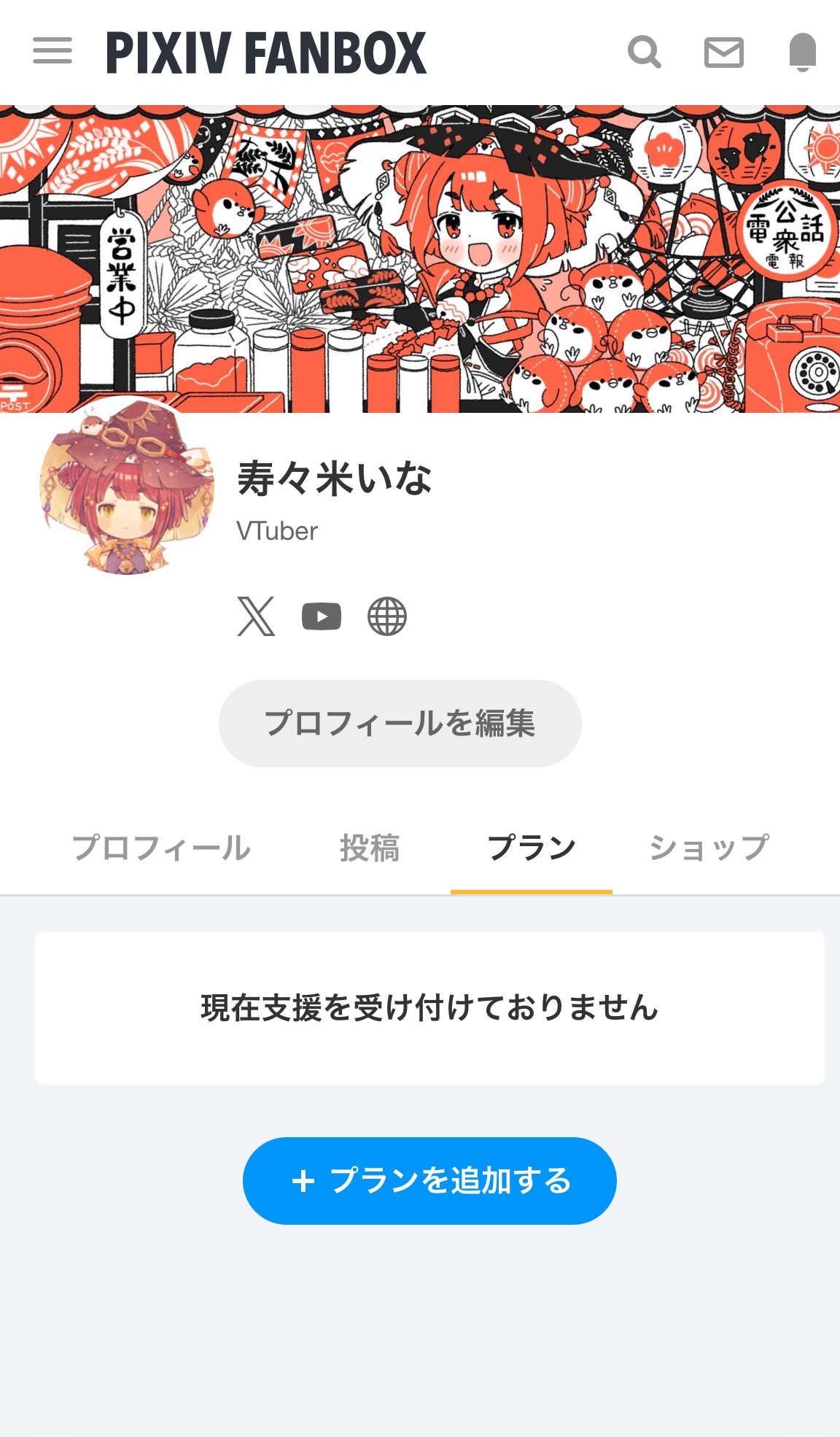Open the hamburger drawer menu
The image size is (840, 1437).
(x=52, y=51)
